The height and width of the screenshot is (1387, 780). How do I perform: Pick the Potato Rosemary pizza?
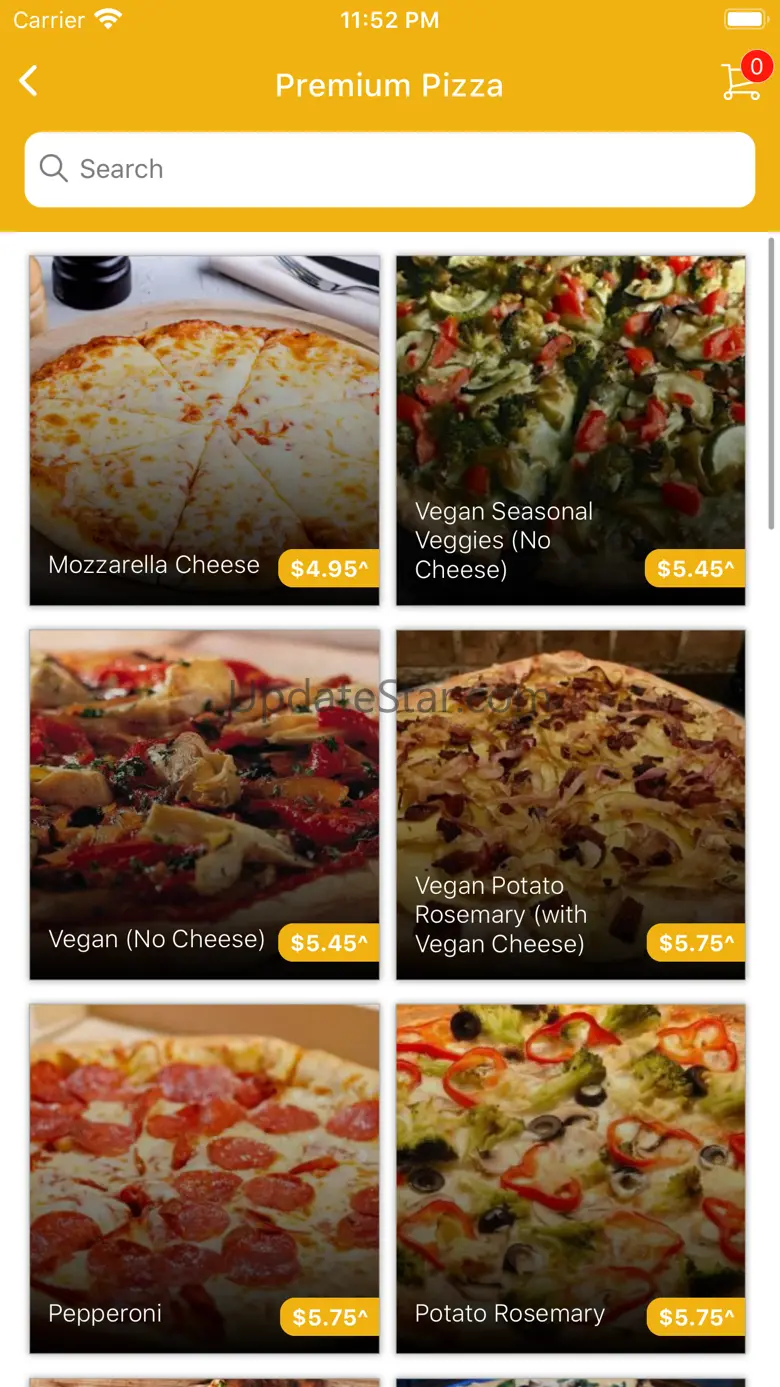[x=571, y=1178]
